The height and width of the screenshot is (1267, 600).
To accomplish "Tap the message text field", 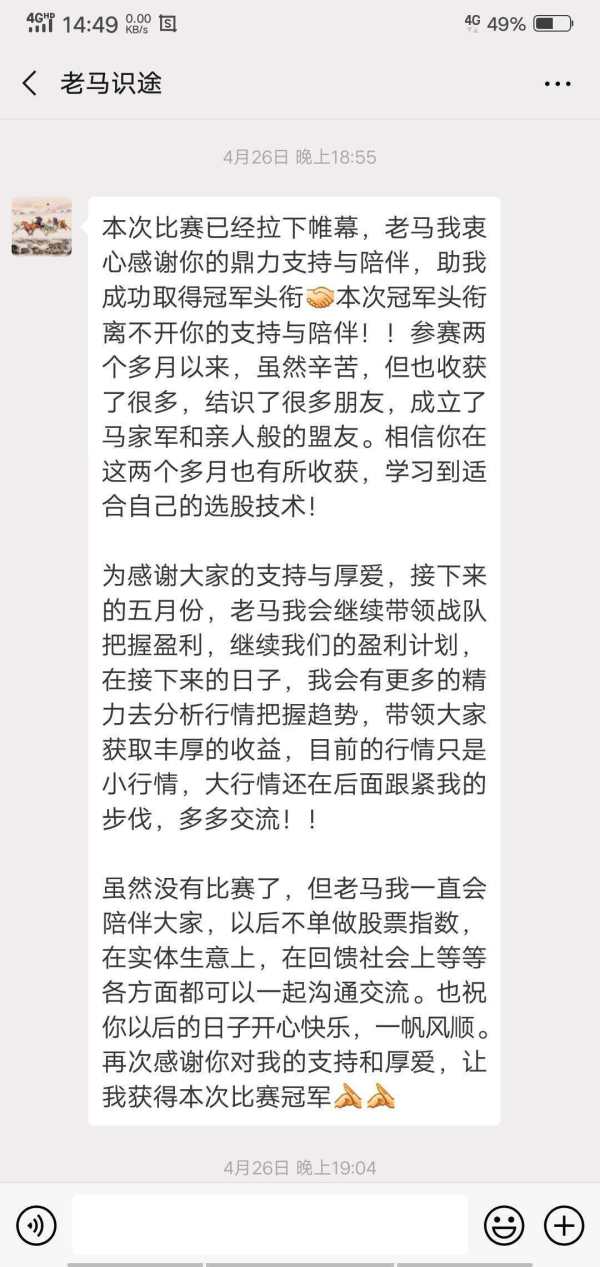I will coord(269,1224).
